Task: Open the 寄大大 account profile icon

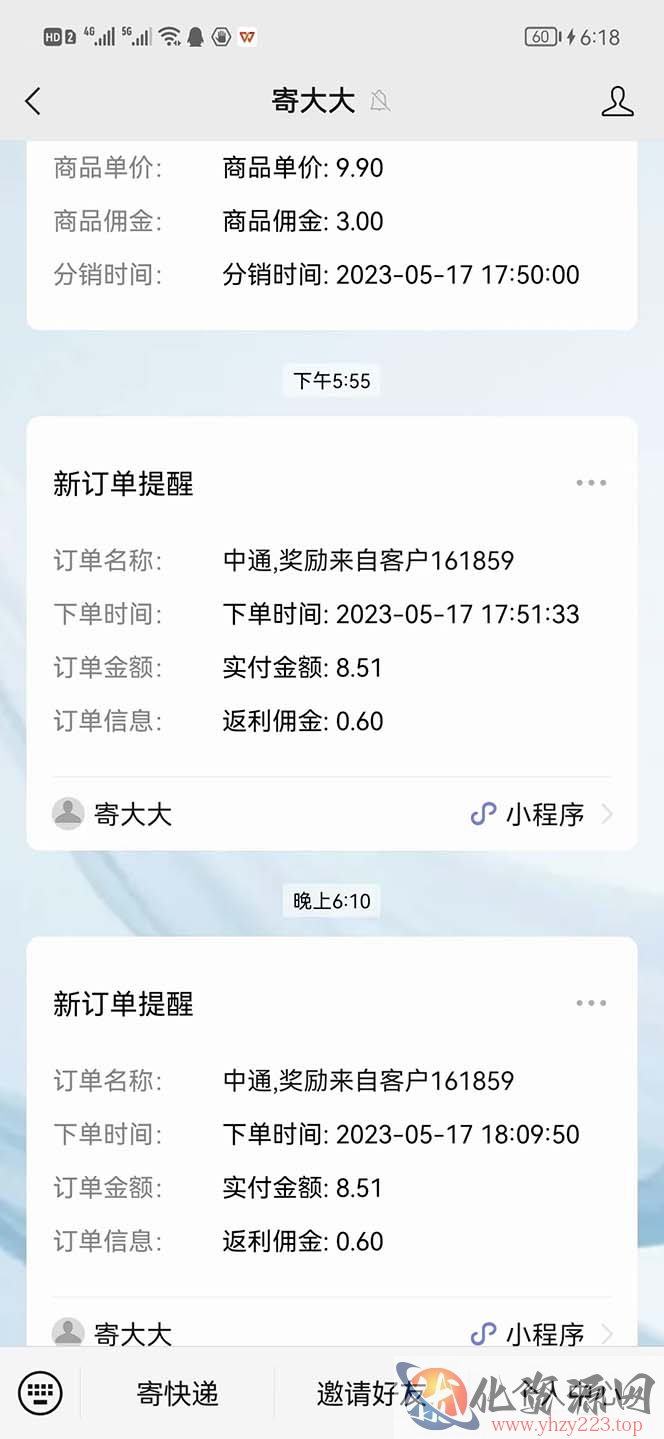Action: [617, 101]
